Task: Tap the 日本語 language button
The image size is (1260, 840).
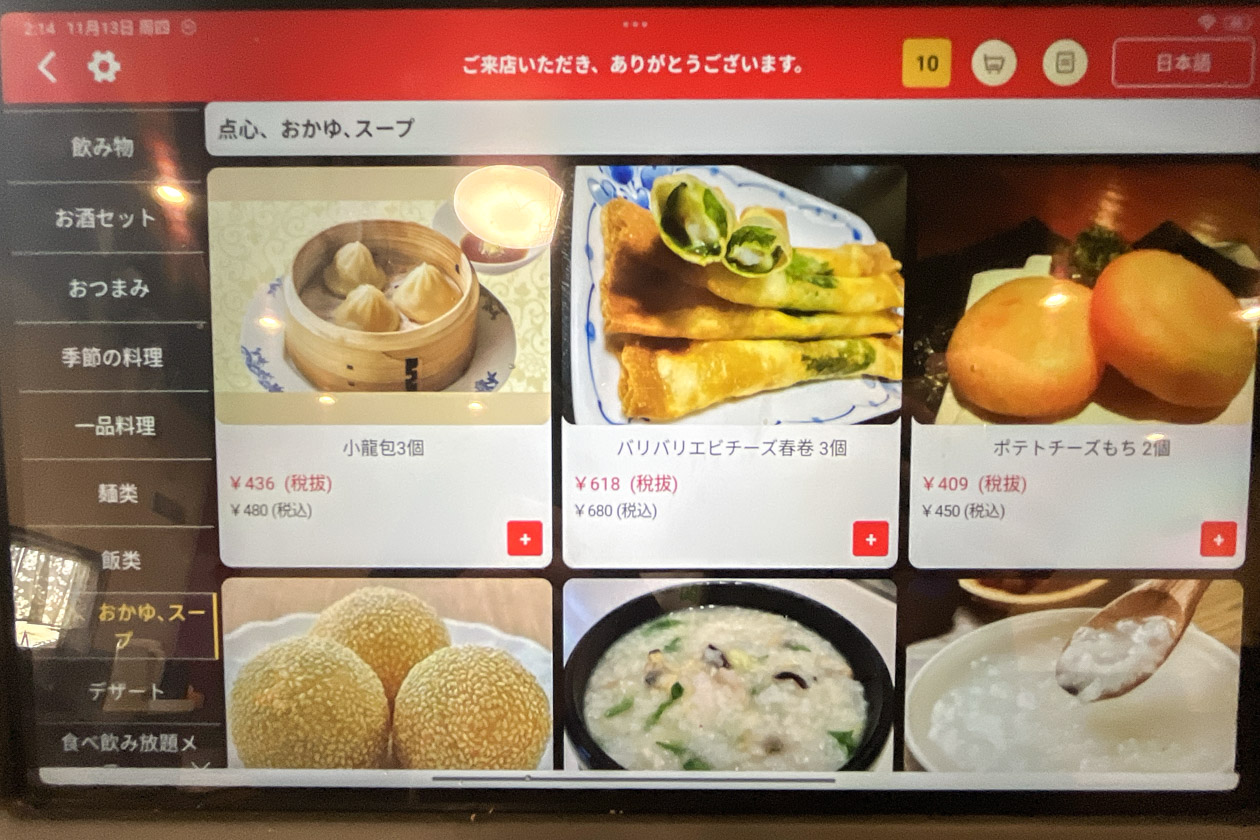Action: coord(1183,64)
